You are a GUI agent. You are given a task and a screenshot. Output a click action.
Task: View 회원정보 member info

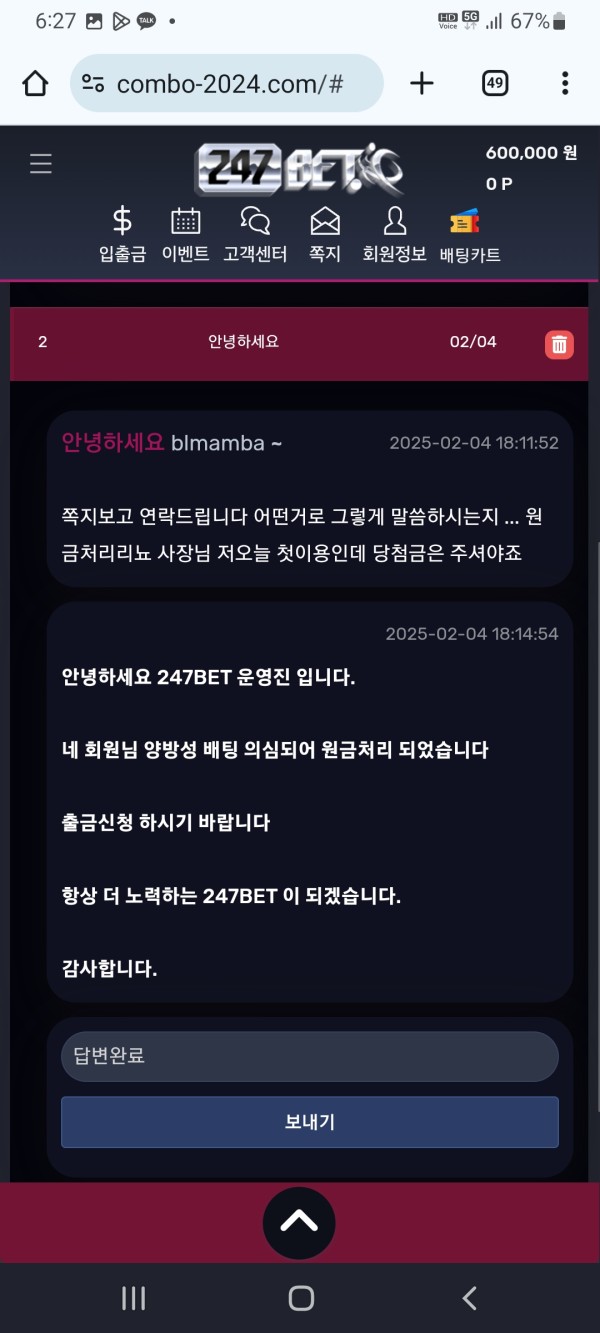394,235
